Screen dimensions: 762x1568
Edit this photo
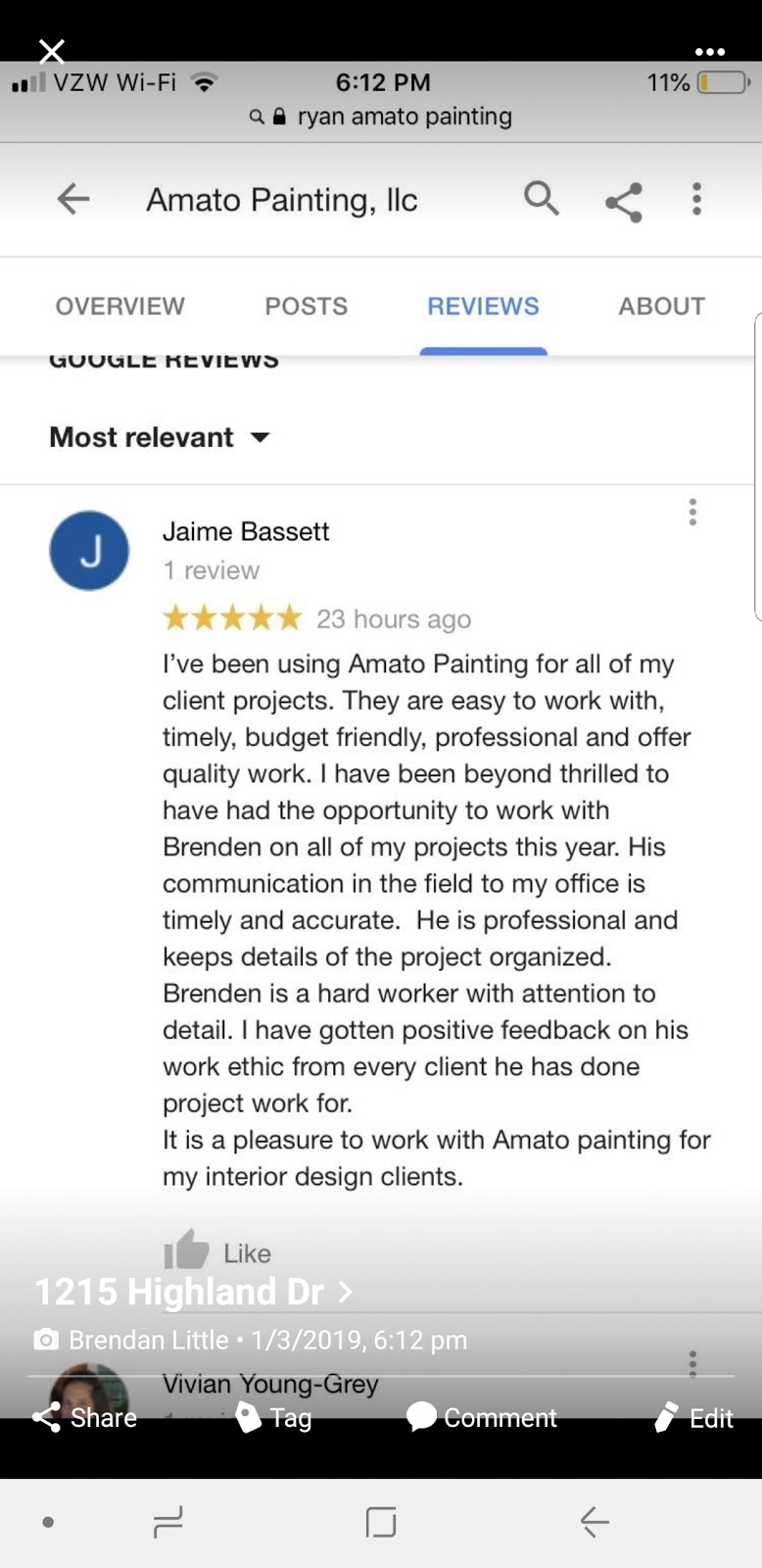693,1417
